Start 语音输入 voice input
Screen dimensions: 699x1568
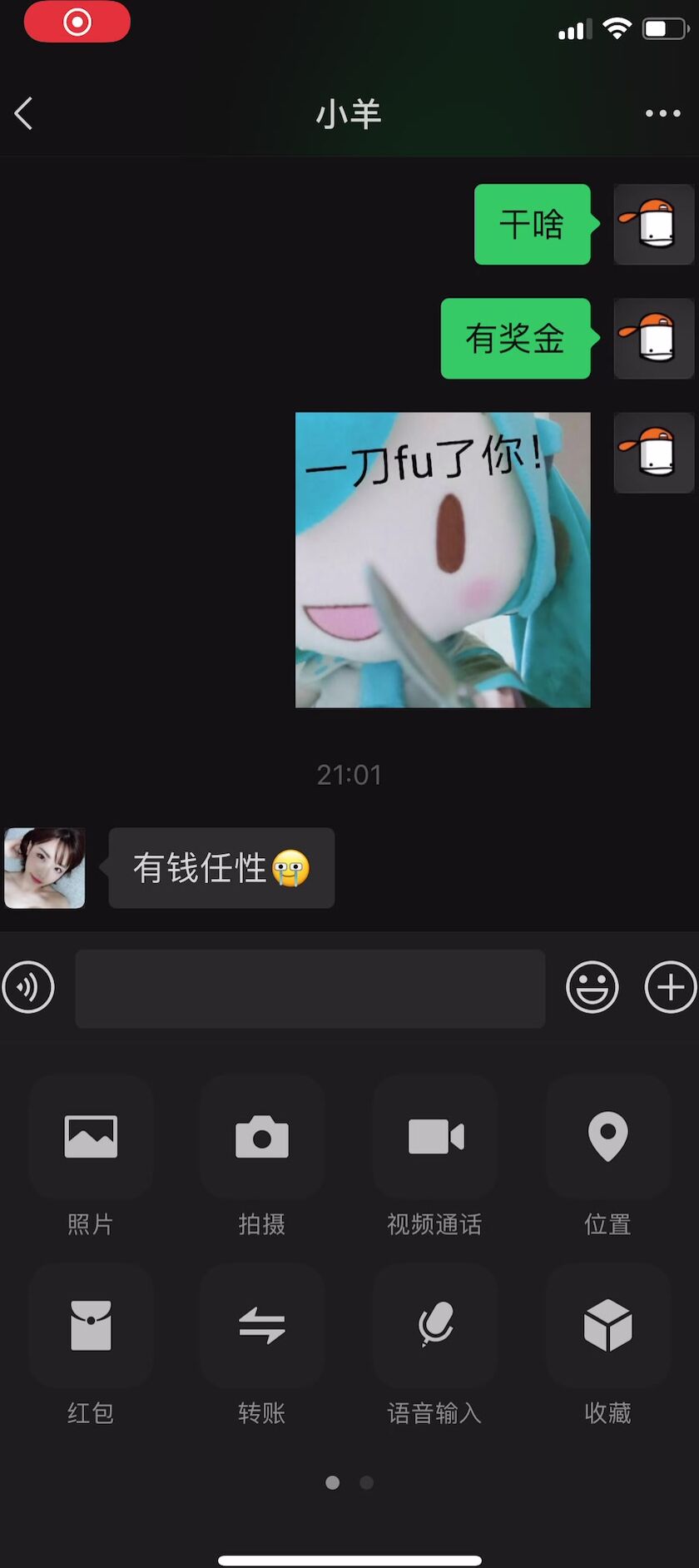pos(435,1325)
